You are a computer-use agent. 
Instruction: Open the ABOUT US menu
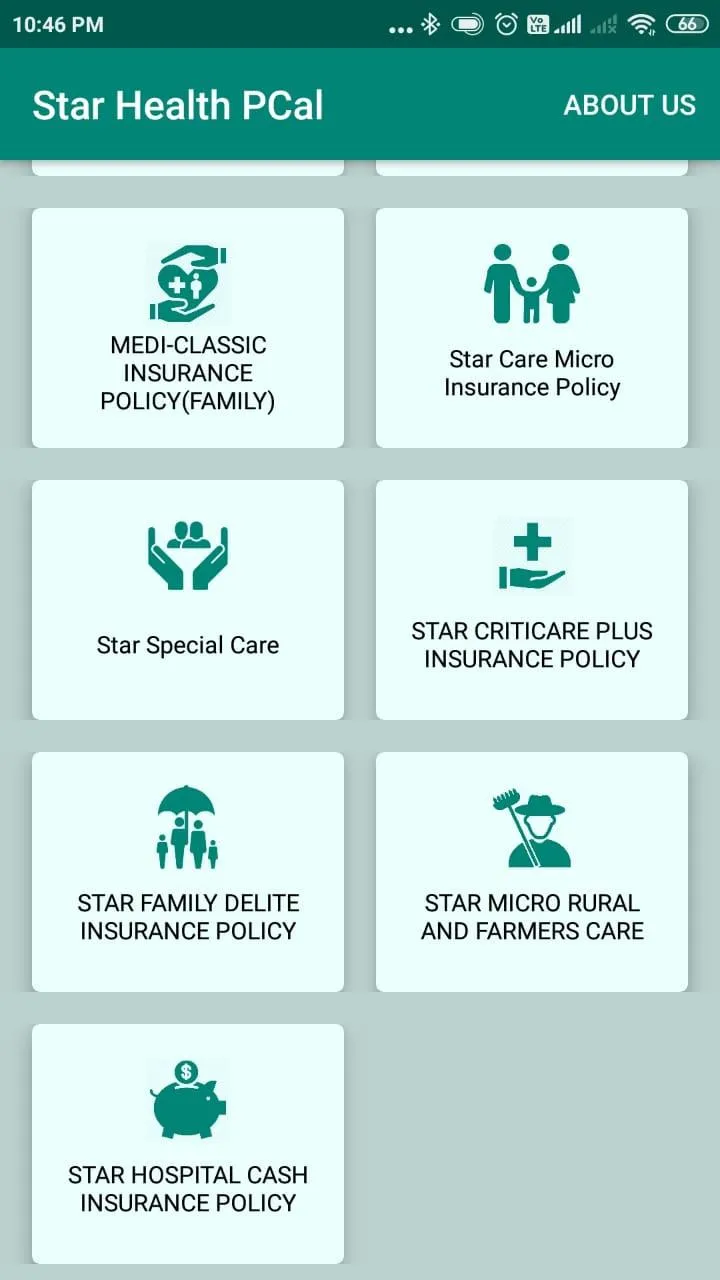pyautogui.click(x=630, y=104)
